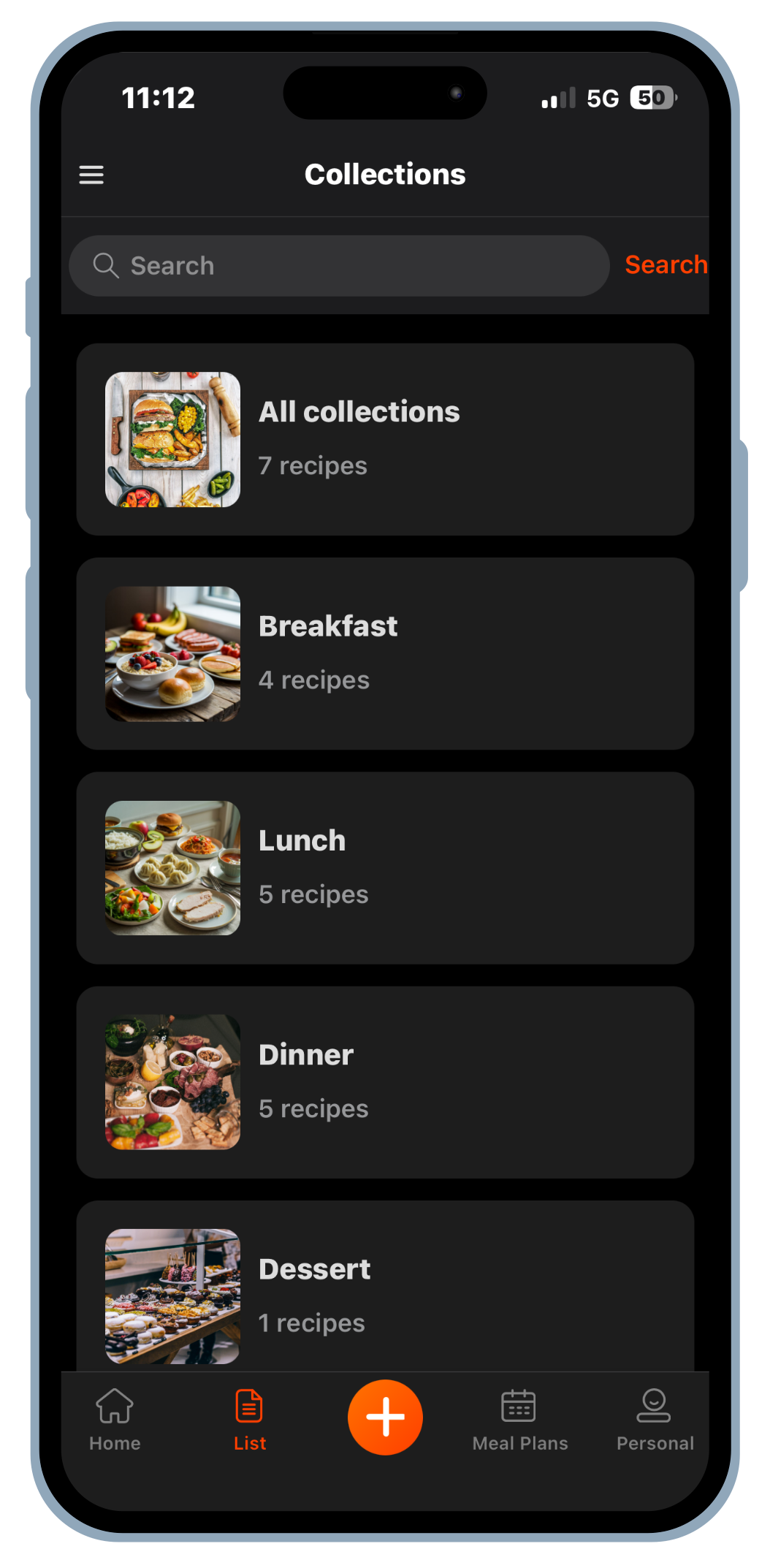Open the Dinner collection
Image resolution: width=770 pixels, height=1568 pixels.
click(385, 1082)
